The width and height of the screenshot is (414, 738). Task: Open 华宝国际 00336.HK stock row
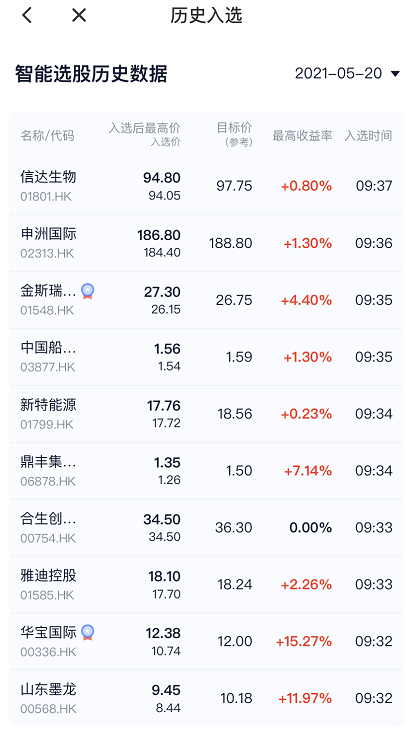tap(207, 642)
